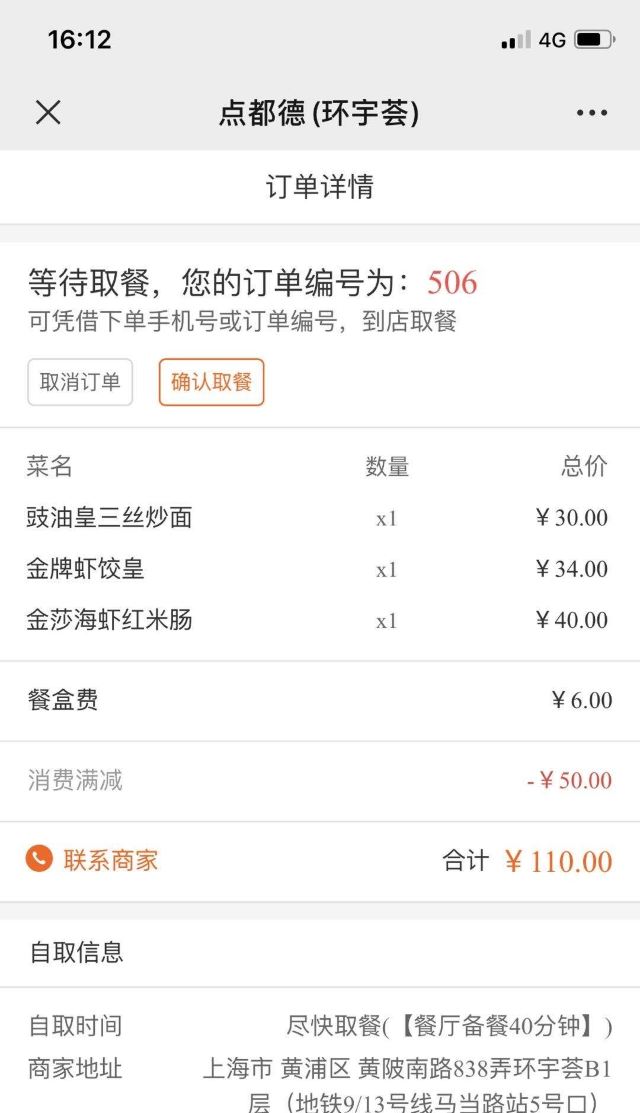Open the three-dot more options menu
640x1113 pixels.
591,113
